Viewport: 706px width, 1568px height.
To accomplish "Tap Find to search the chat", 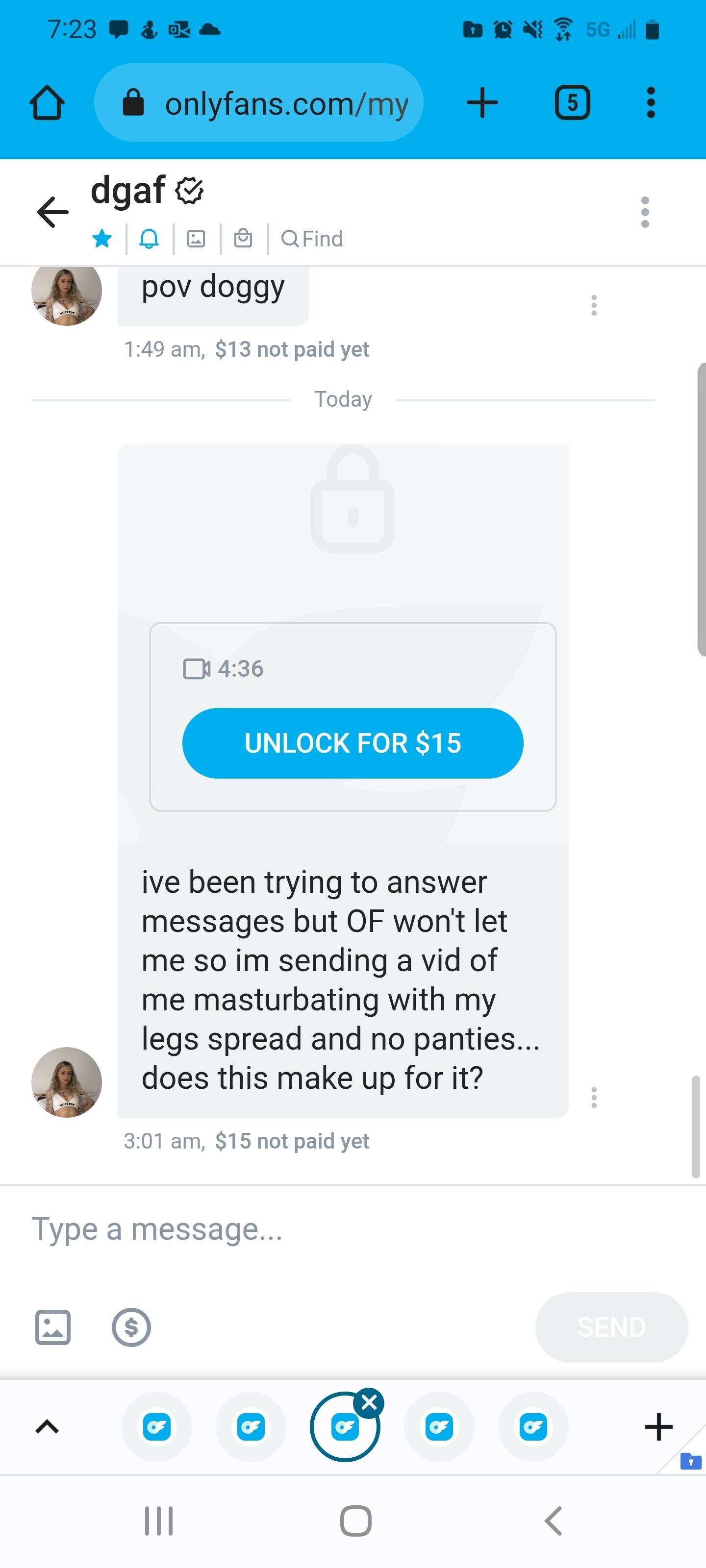I will coord(312,239).
